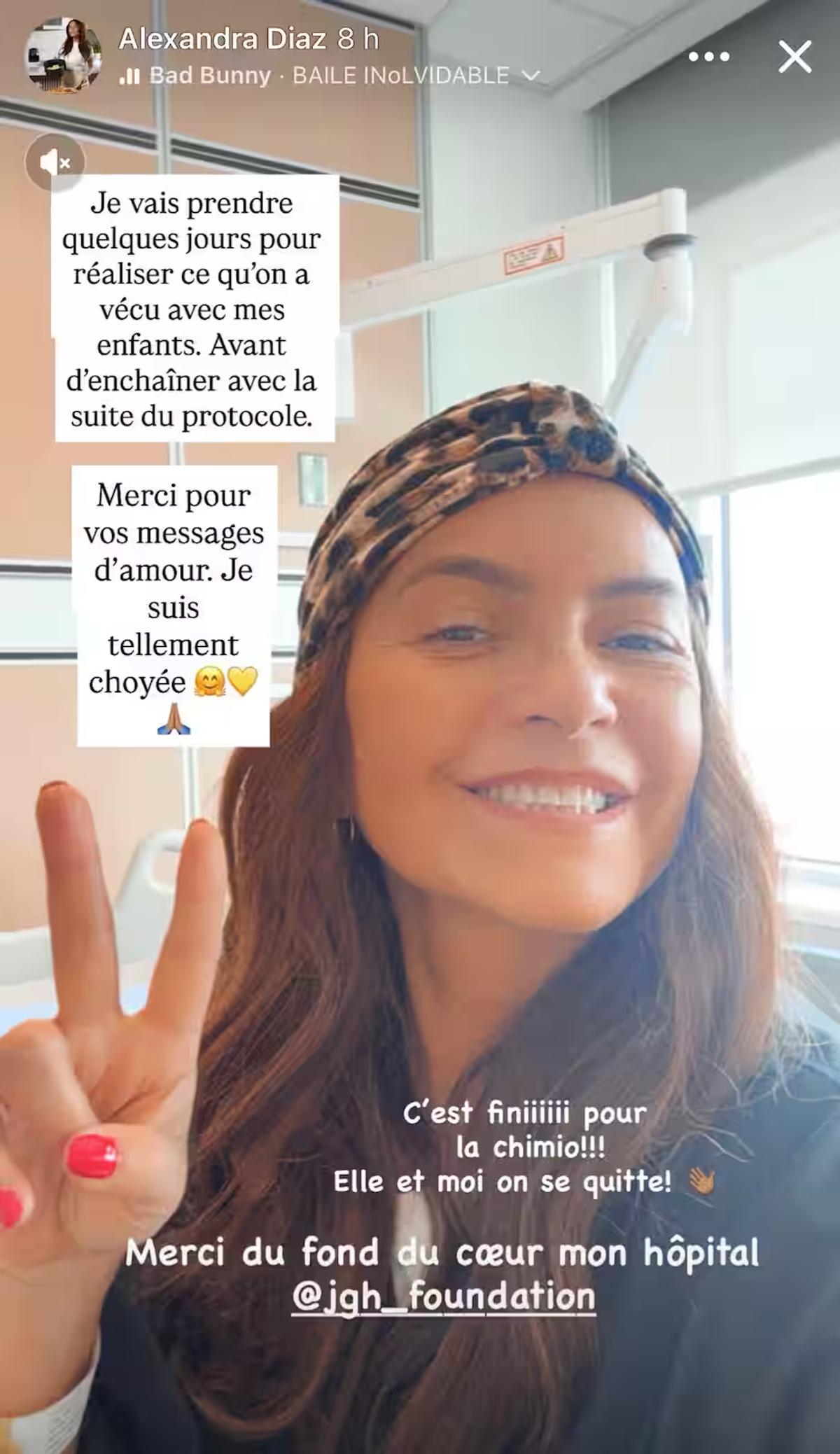Open the @jgh_foundation mention
This screenshot has width=840, height=1454.
point(443,1296)
